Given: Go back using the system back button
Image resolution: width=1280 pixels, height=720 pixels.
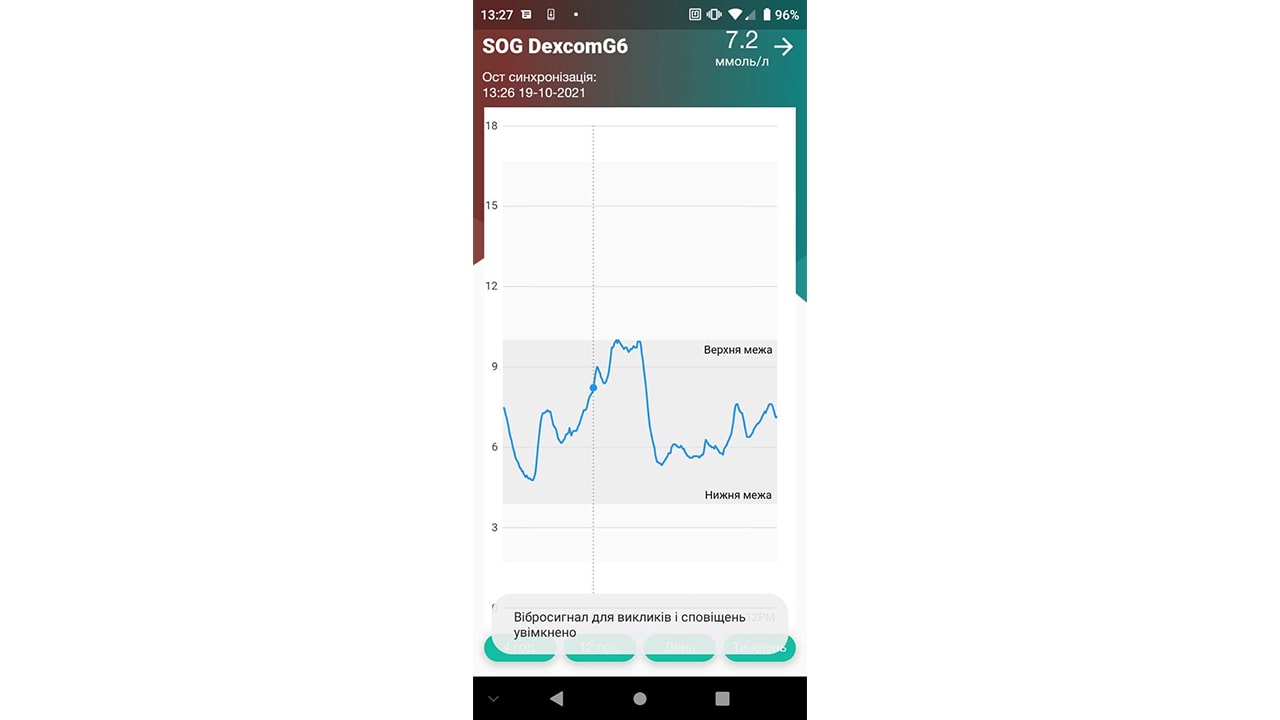Looking at the screenshot, I should pyautogui.click(x=557, y=699).
